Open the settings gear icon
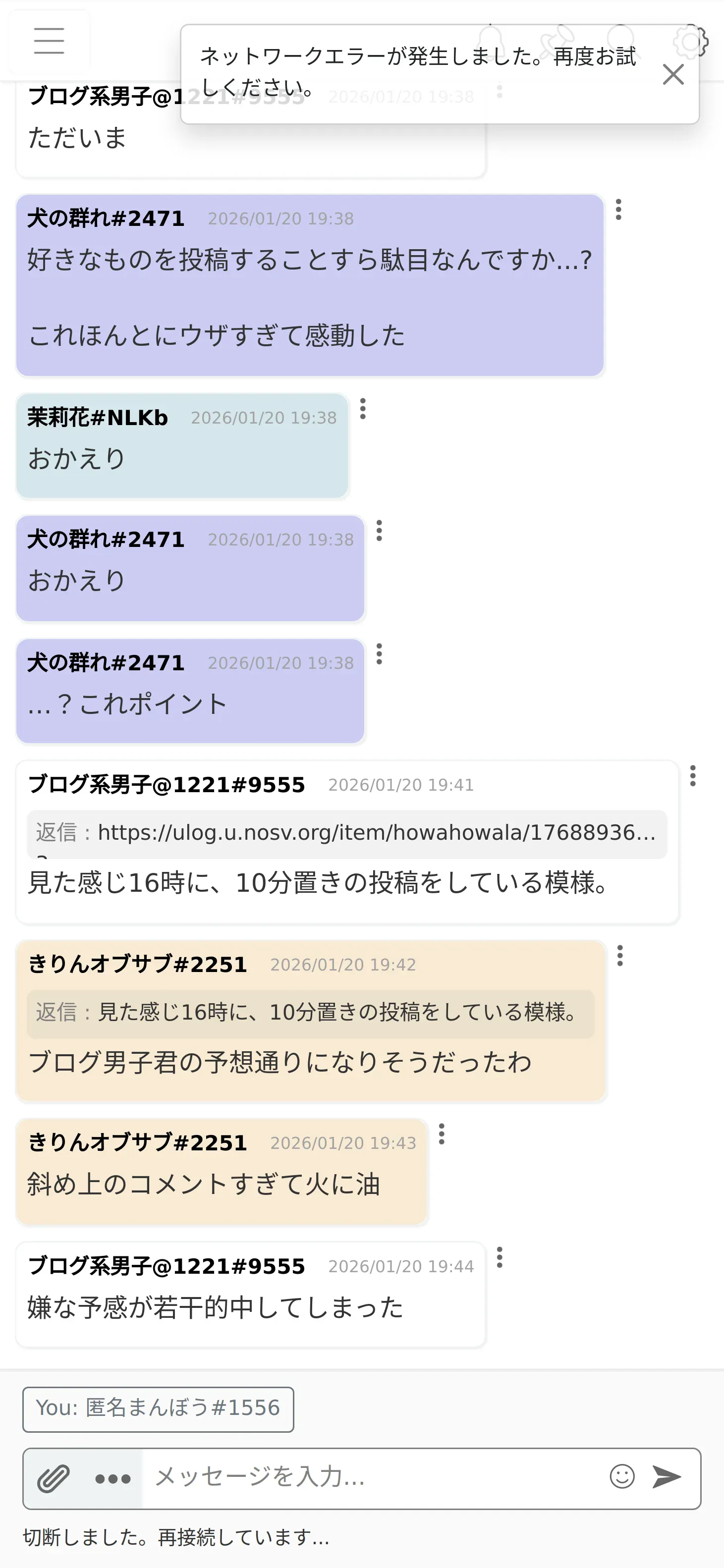This screenshot has height=1568, width=724. (x=690, y=42)
